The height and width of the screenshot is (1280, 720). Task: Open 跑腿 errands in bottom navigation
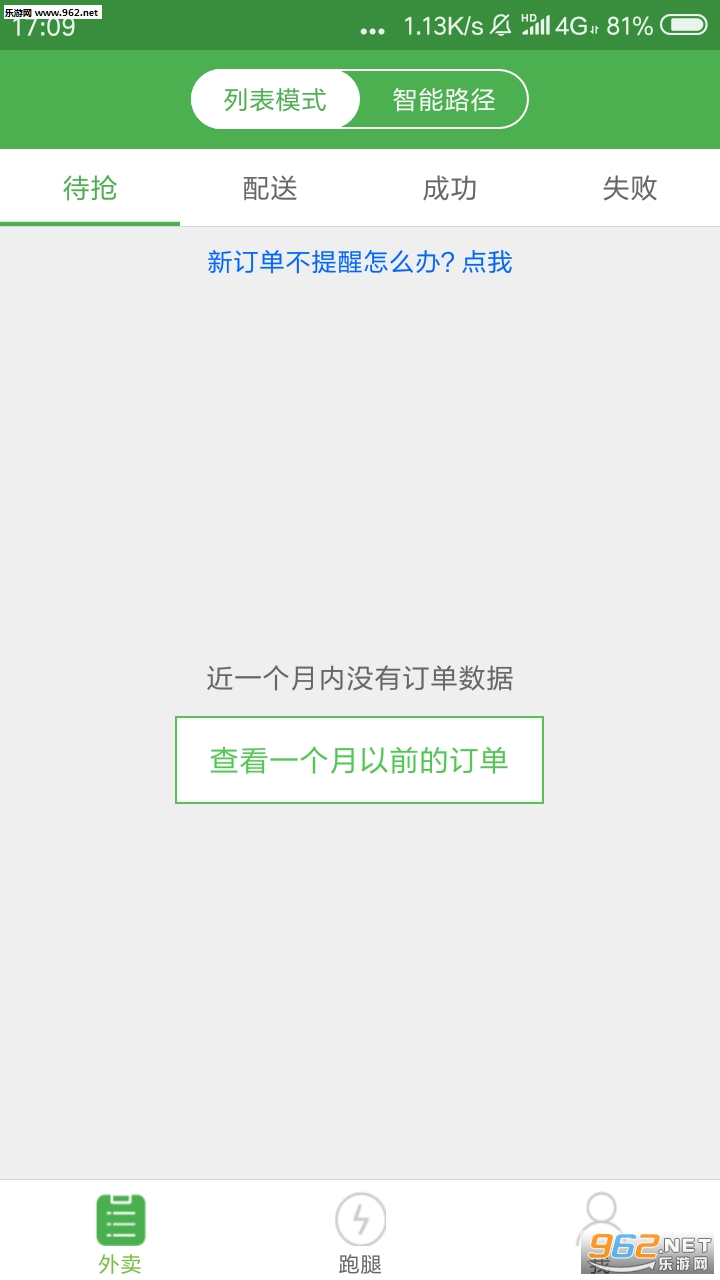pyautogui.click(x=360, y=1232)
